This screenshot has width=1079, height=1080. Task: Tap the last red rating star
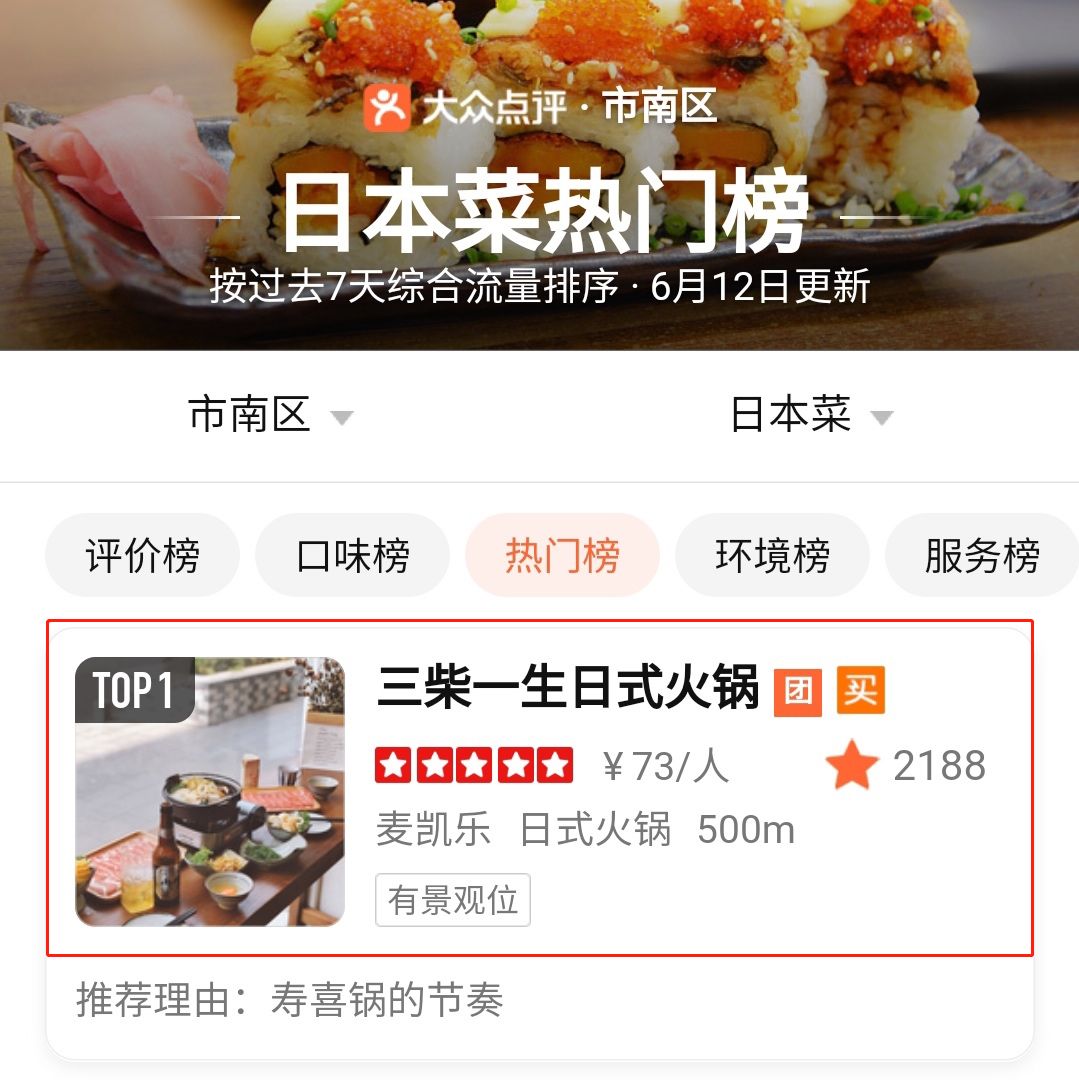[556, 765]
